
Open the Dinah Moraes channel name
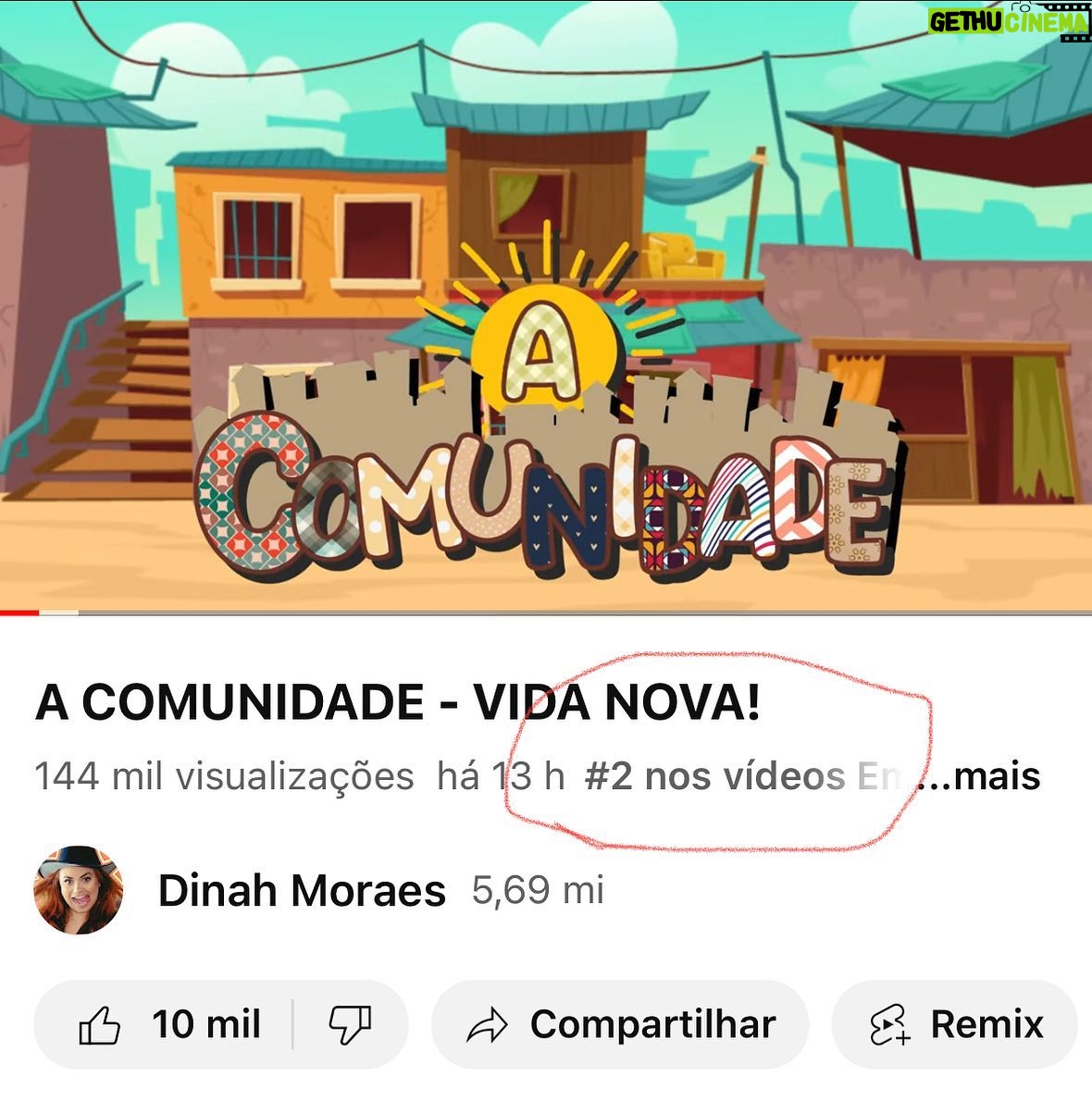tap(302, 890)
